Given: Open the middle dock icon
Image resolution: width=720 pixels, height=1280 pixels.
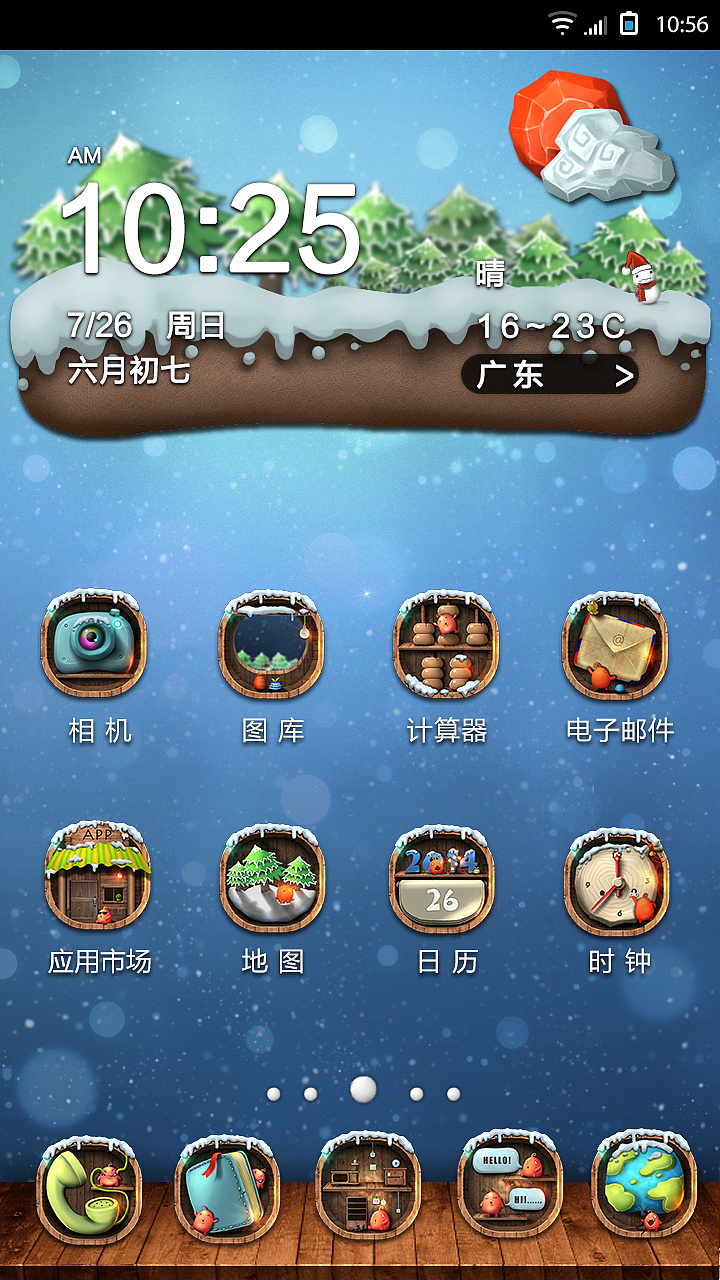Looking at the screenshot, I should (368, 1186).
